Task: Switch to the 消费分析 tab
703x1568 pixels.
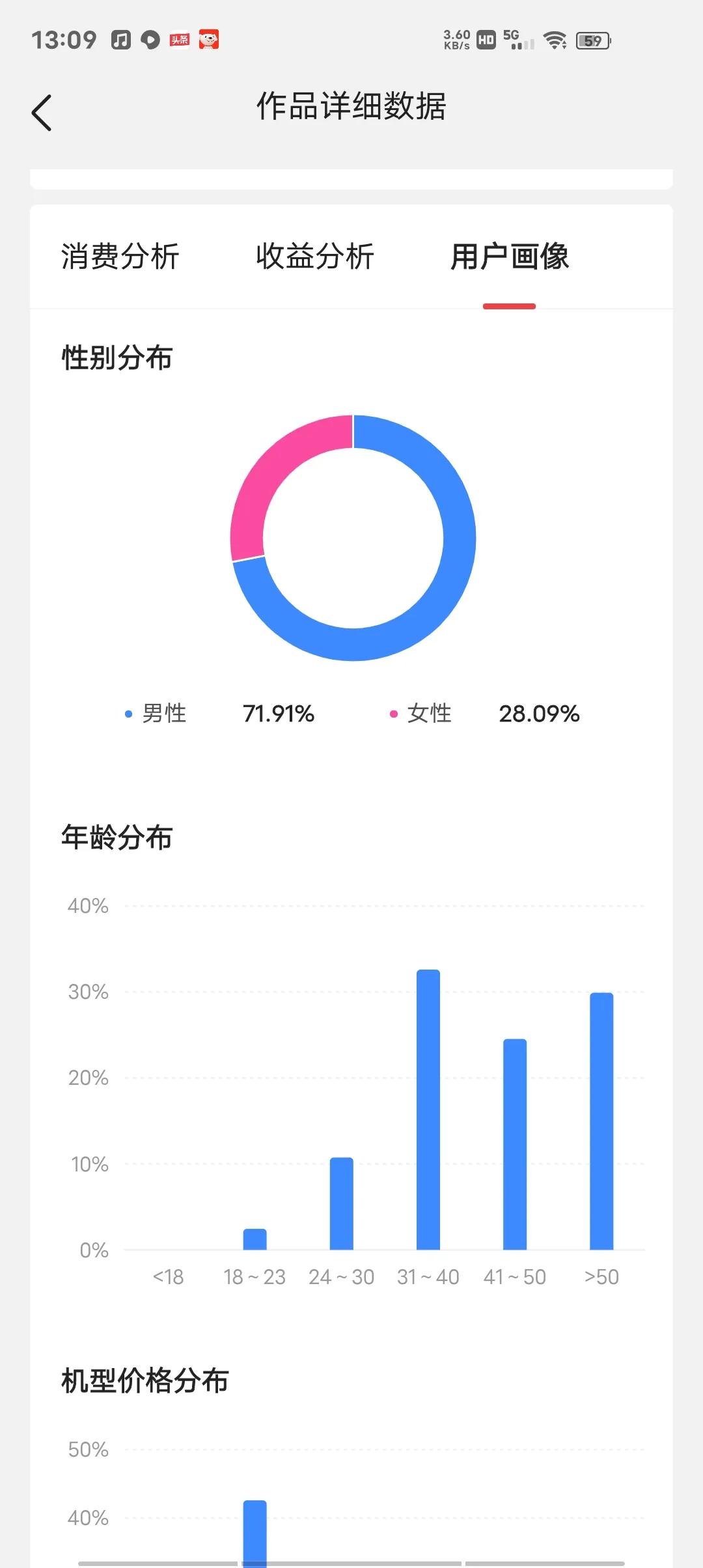Action: tap(120, 257)
